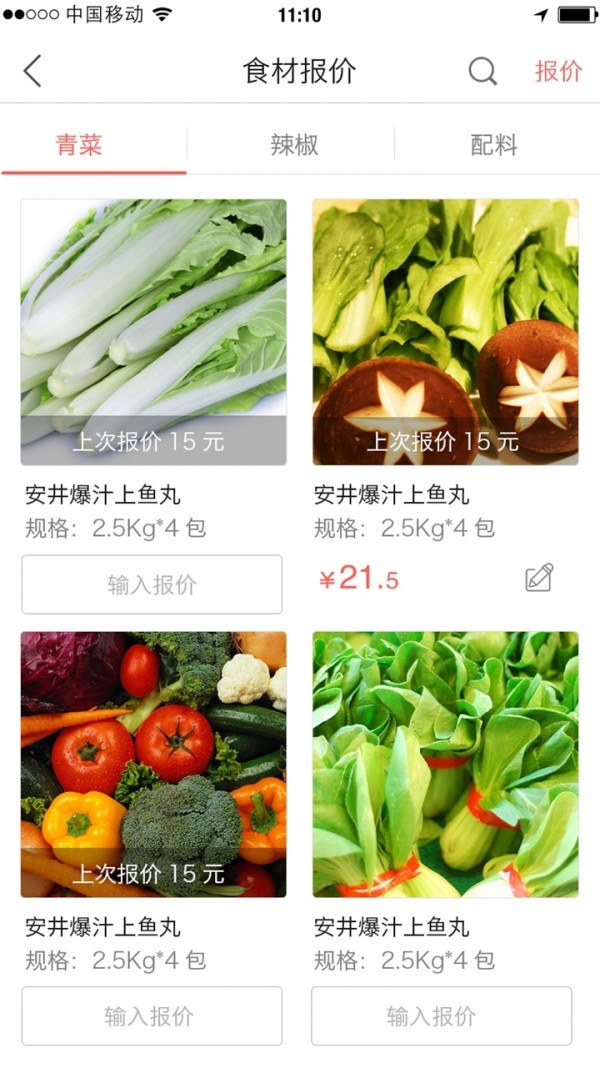Image resolution: width=600 pixels, height=1068 pixels.
Task: Select the 青菜 tab
Action: (x=79, y=145)
